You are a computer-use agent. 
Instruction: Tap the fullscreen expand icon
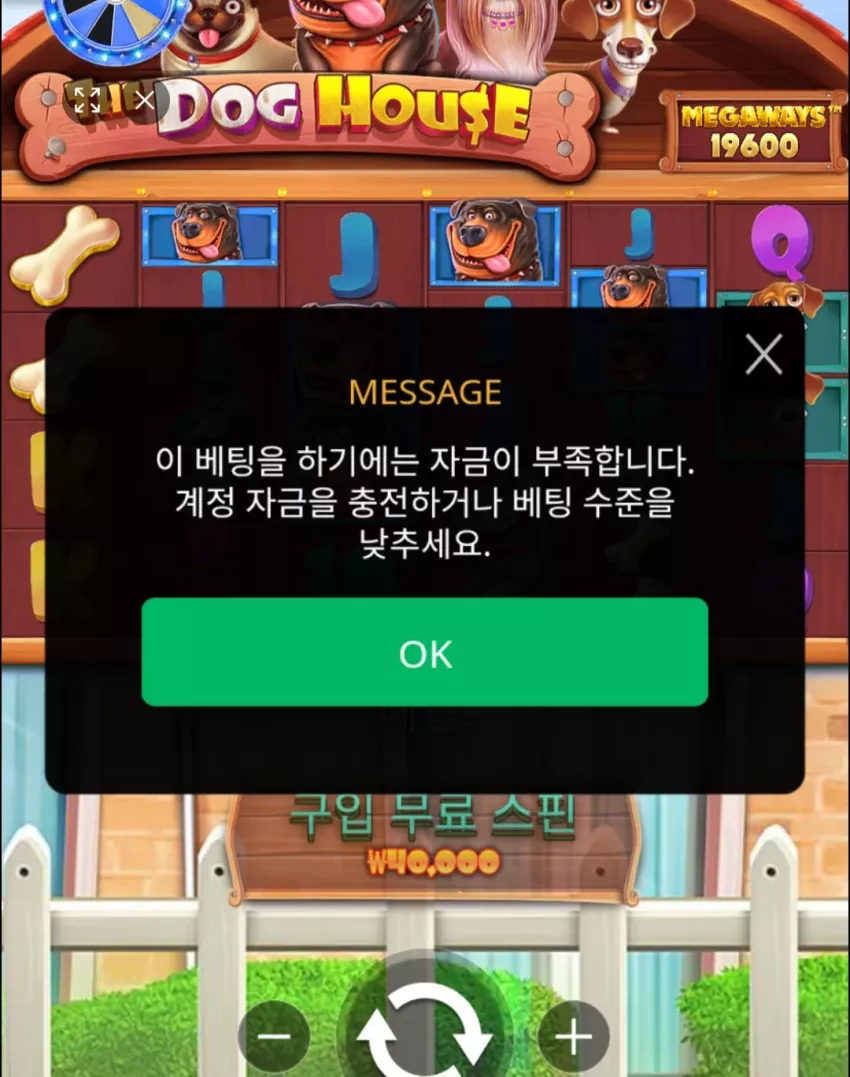pos(87,100)
